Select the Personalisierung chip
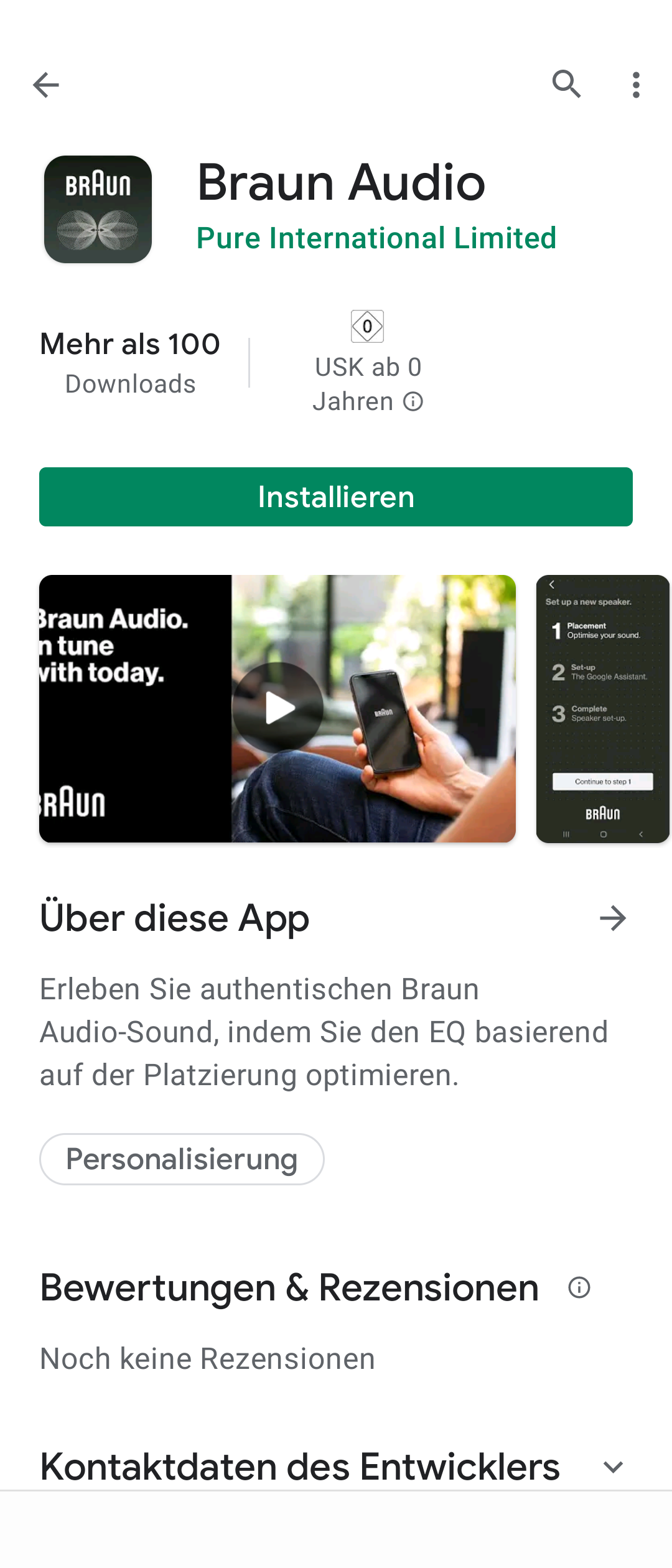Screen dimensions: 672x1568 [x=182, y=1159]
